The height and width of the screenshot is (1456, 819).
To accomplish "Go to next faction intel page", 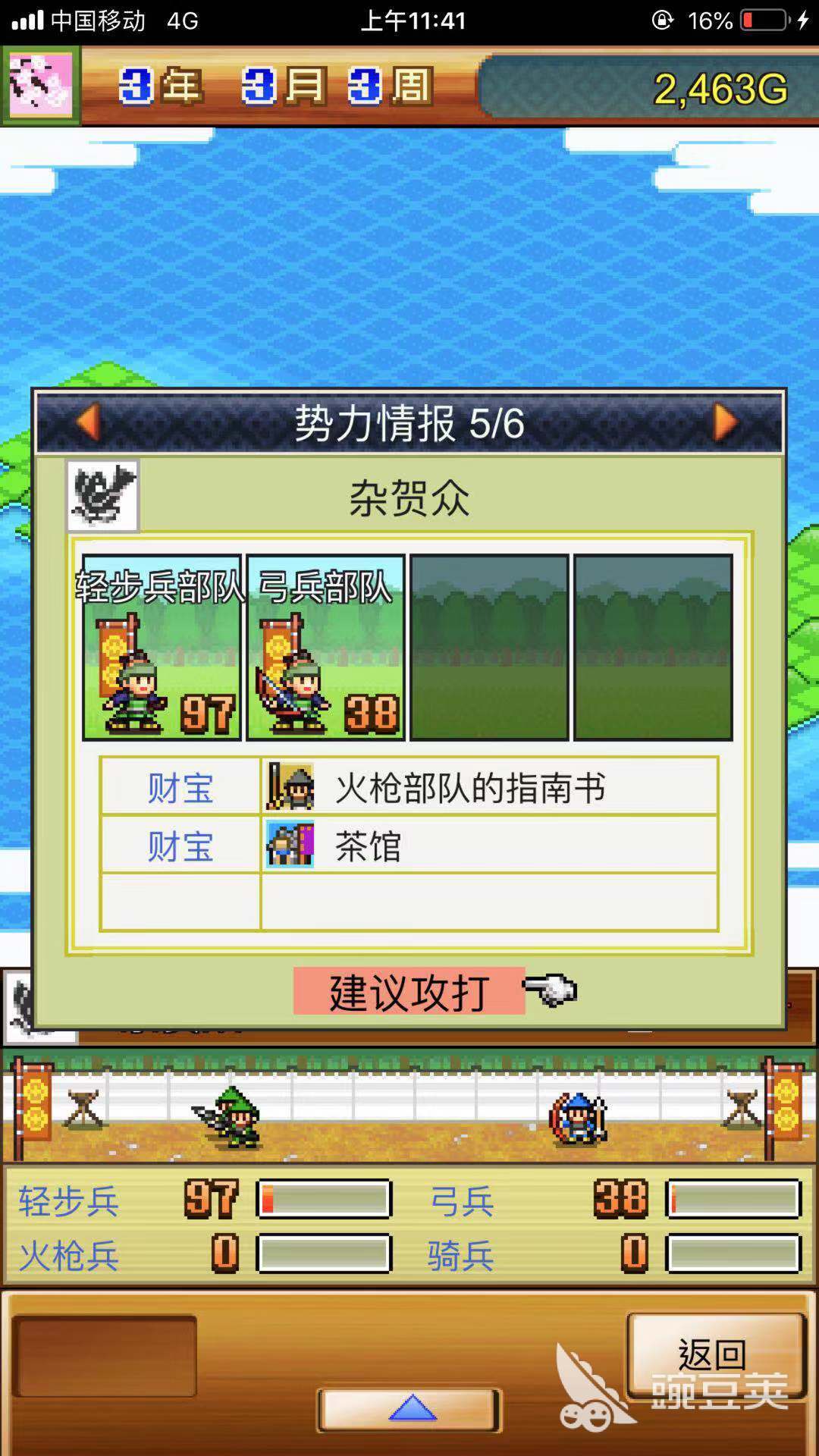I will tap(725, 422).
